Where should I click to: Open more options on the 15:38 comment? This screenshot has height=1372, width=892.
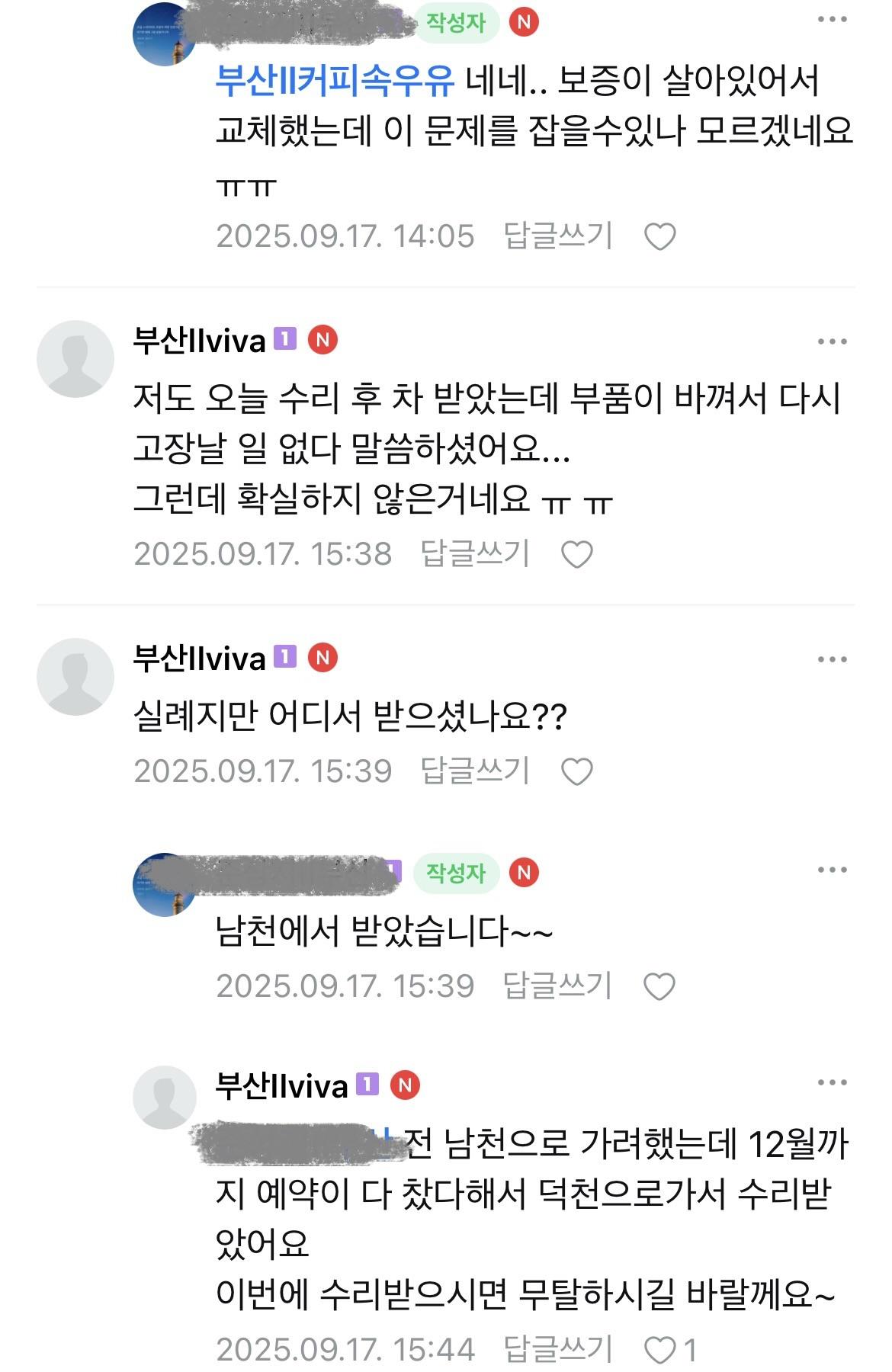tap(832, 341)
